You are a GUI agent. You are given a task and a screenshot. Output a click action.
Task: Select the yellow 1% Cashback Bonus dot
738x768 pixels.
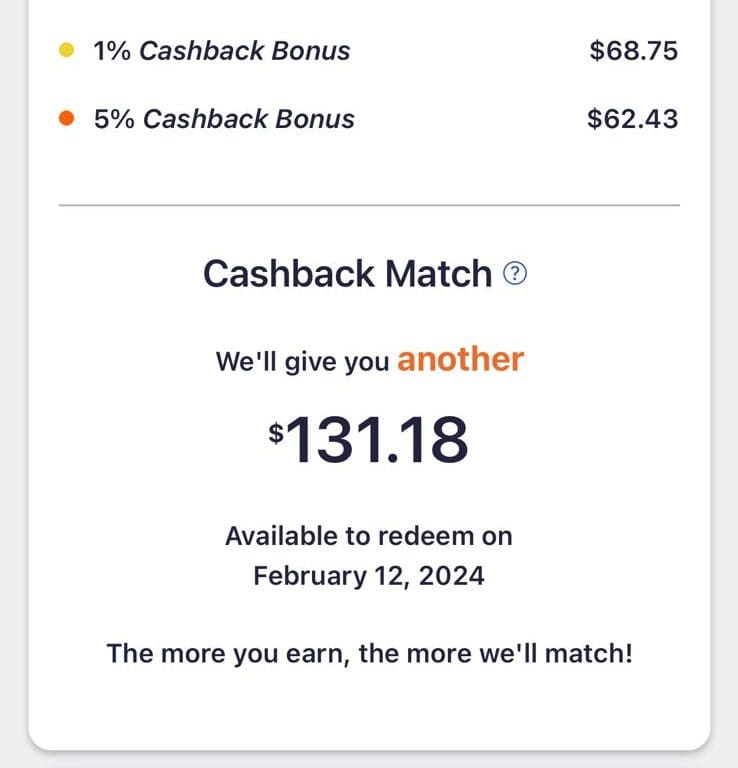tap(66, 47)
